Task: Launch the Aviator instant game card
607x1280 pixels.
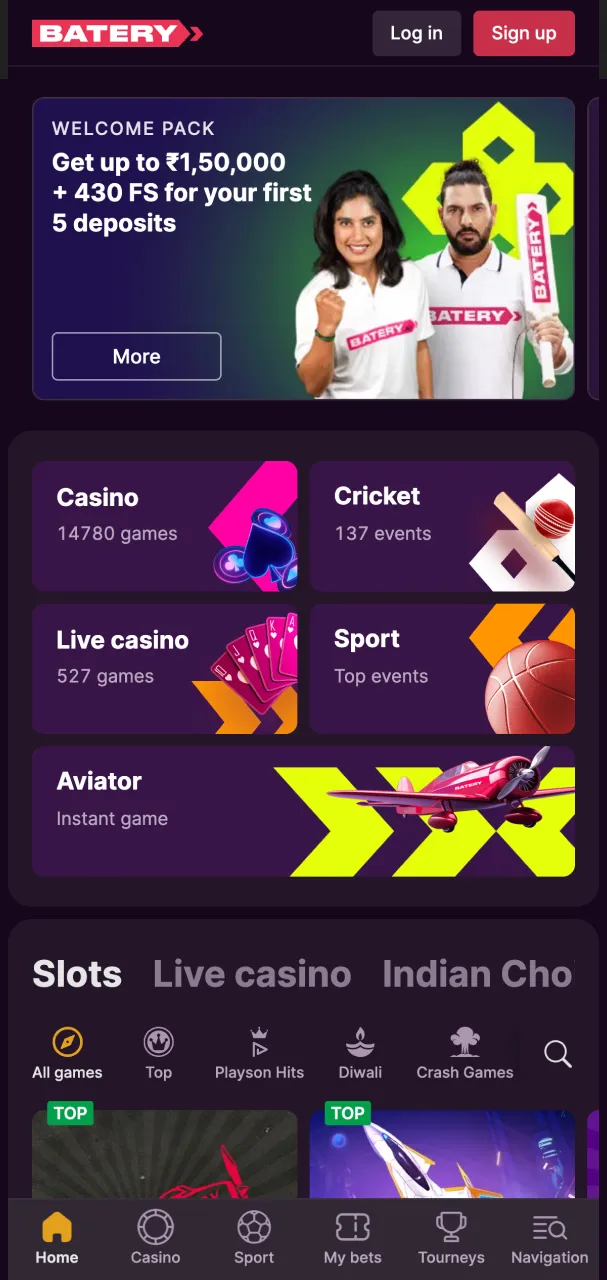Action: [x=303, y=811]
